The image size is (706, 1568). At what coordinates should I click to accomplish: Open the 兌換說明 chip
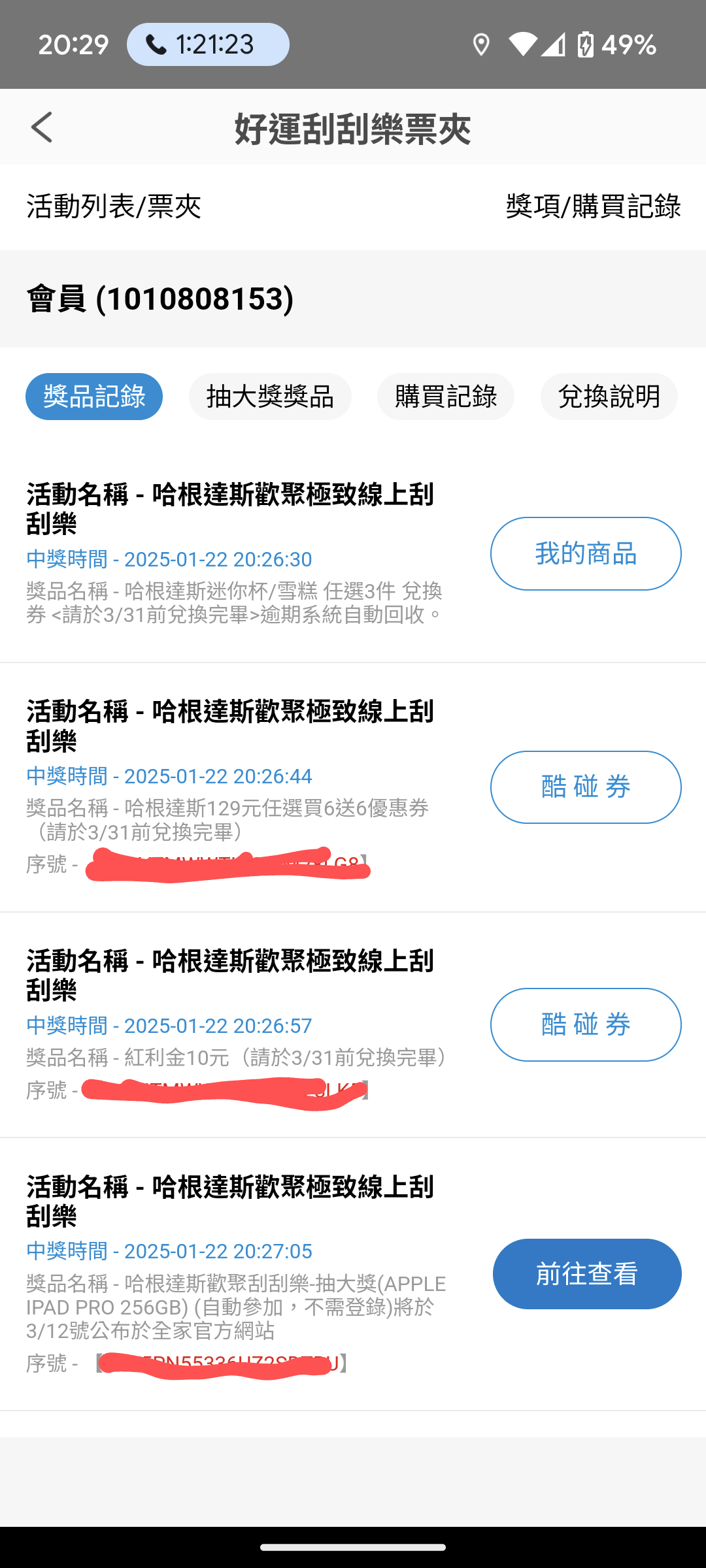coord(609,397)
